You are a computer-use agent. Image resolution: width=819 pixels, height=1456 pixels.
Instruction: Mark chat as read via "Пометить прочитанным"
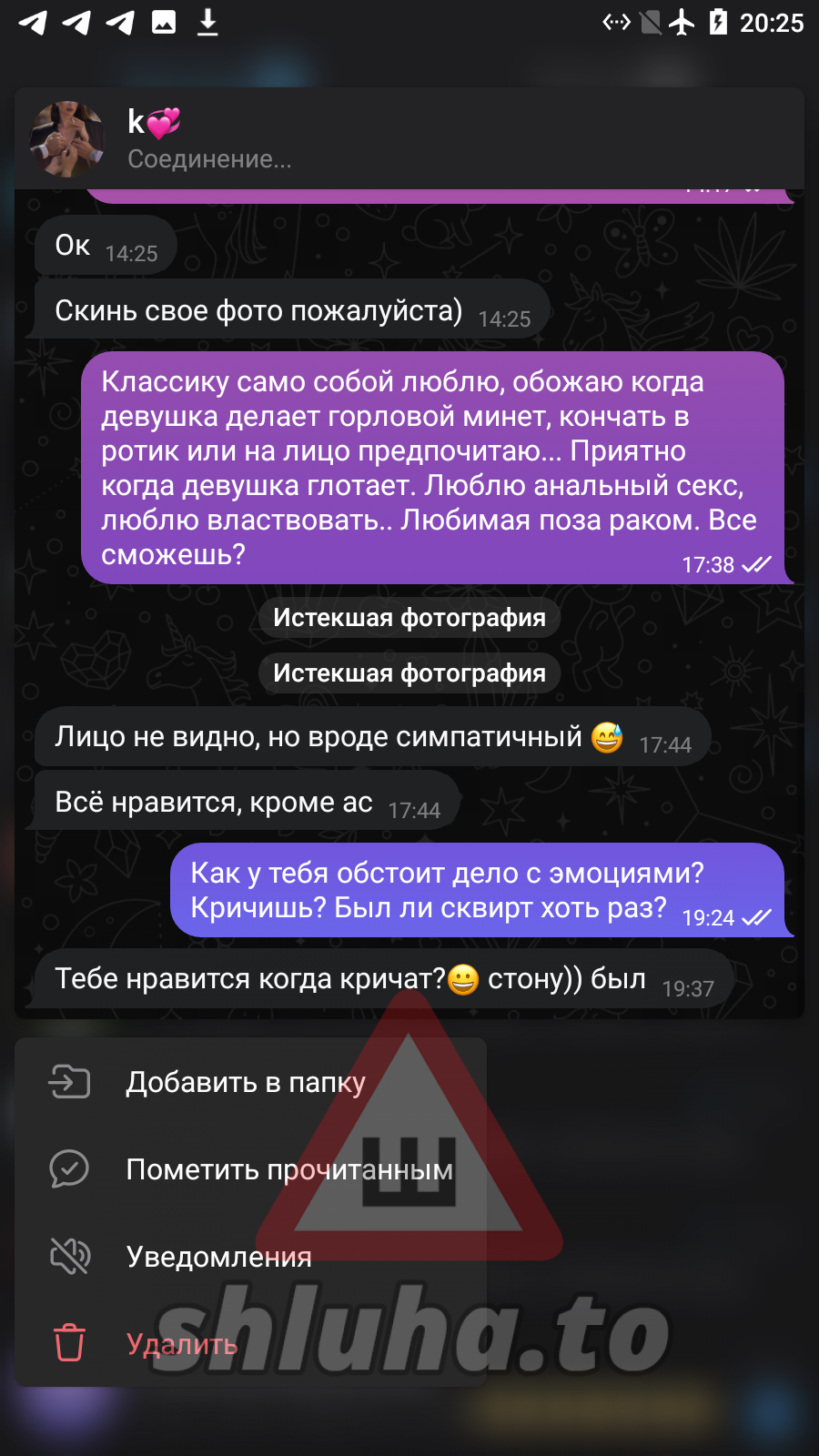tap(288, 1169)
